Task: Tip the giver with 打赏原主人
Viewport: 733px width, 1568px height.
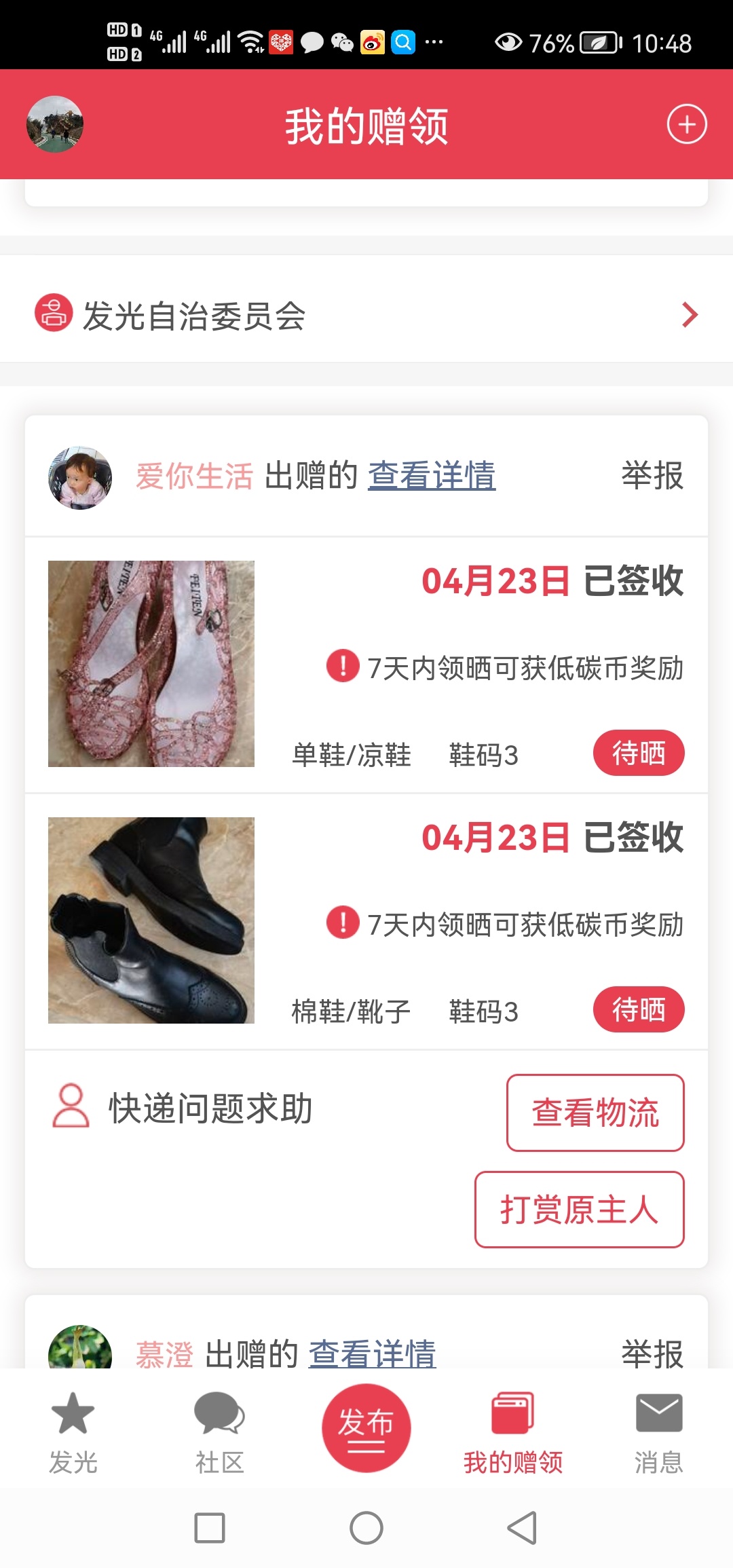Action: click(579, 1210)
